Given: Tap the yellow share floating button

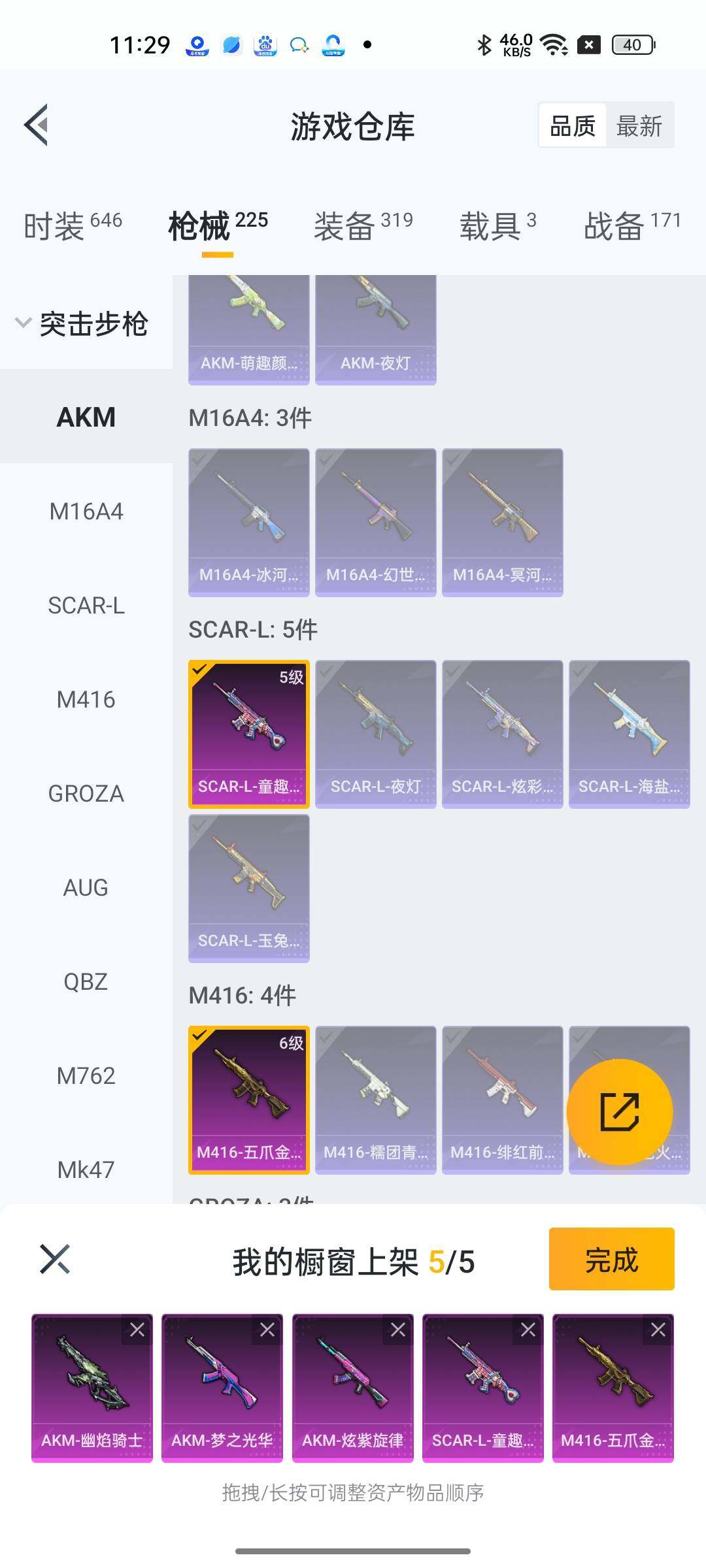Looking at the screenshot, I should click(x=619, y=1111).
